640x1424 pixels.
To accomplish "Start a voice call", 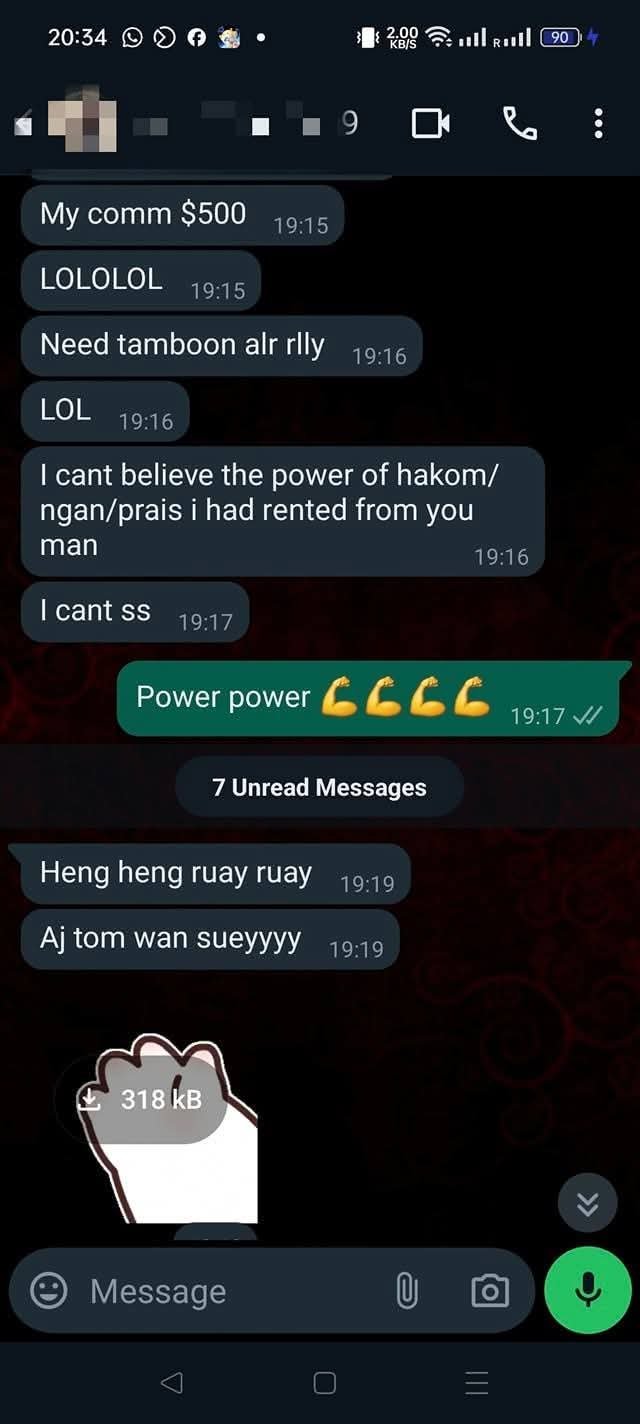I will click(519, 124).
